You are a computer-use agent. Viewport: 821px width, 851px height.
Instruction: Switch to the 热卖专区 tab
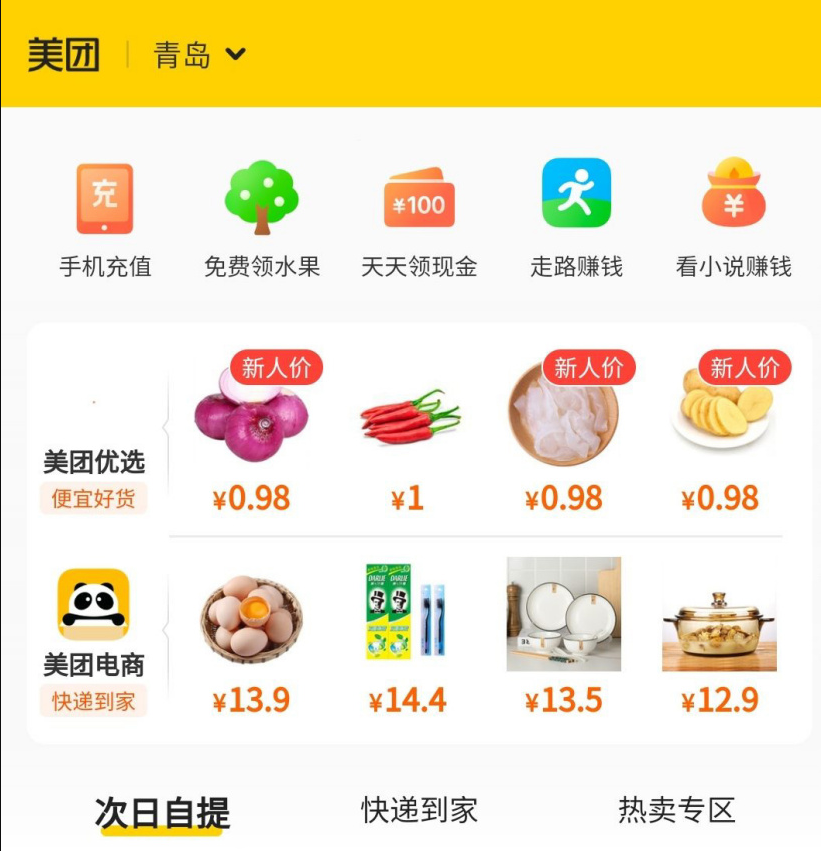click(x=677, y=810)
